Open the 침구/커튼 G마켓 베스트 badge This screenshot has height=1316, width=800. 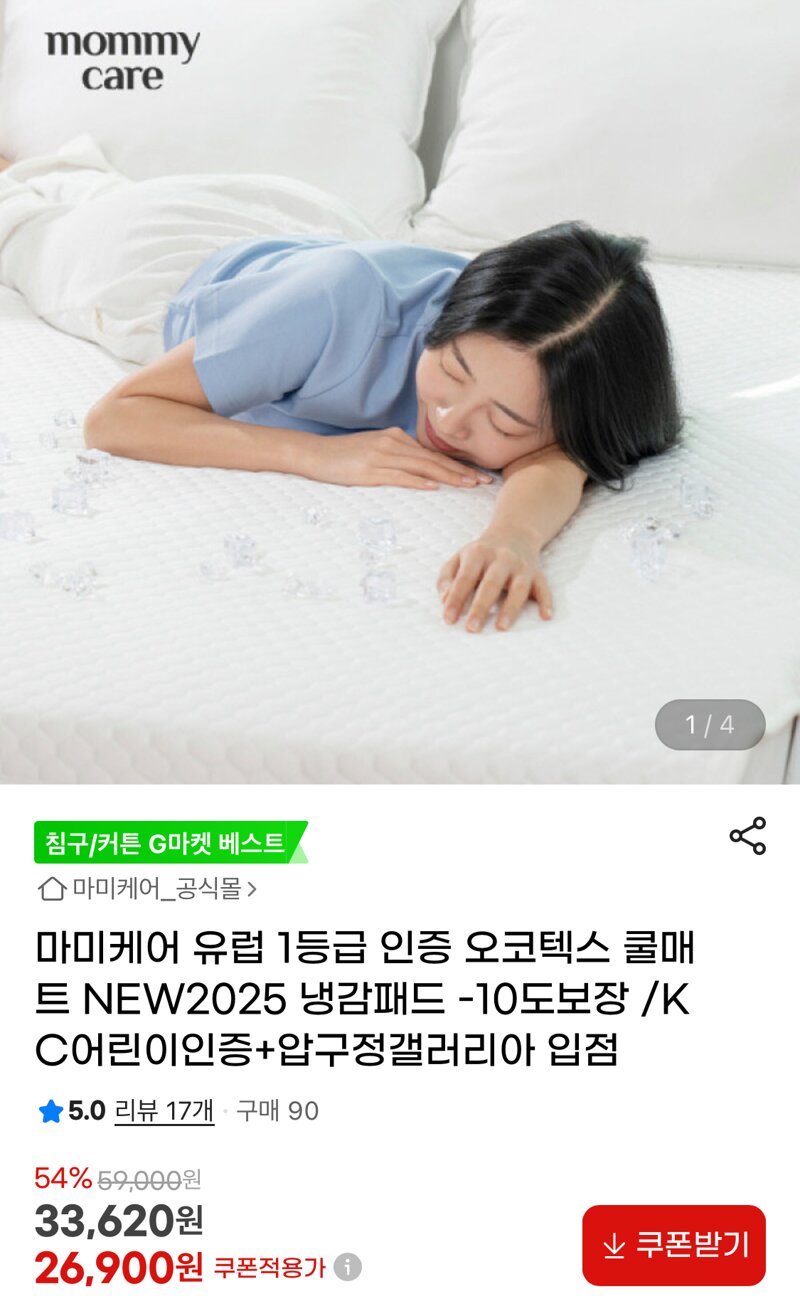(170, 842)
